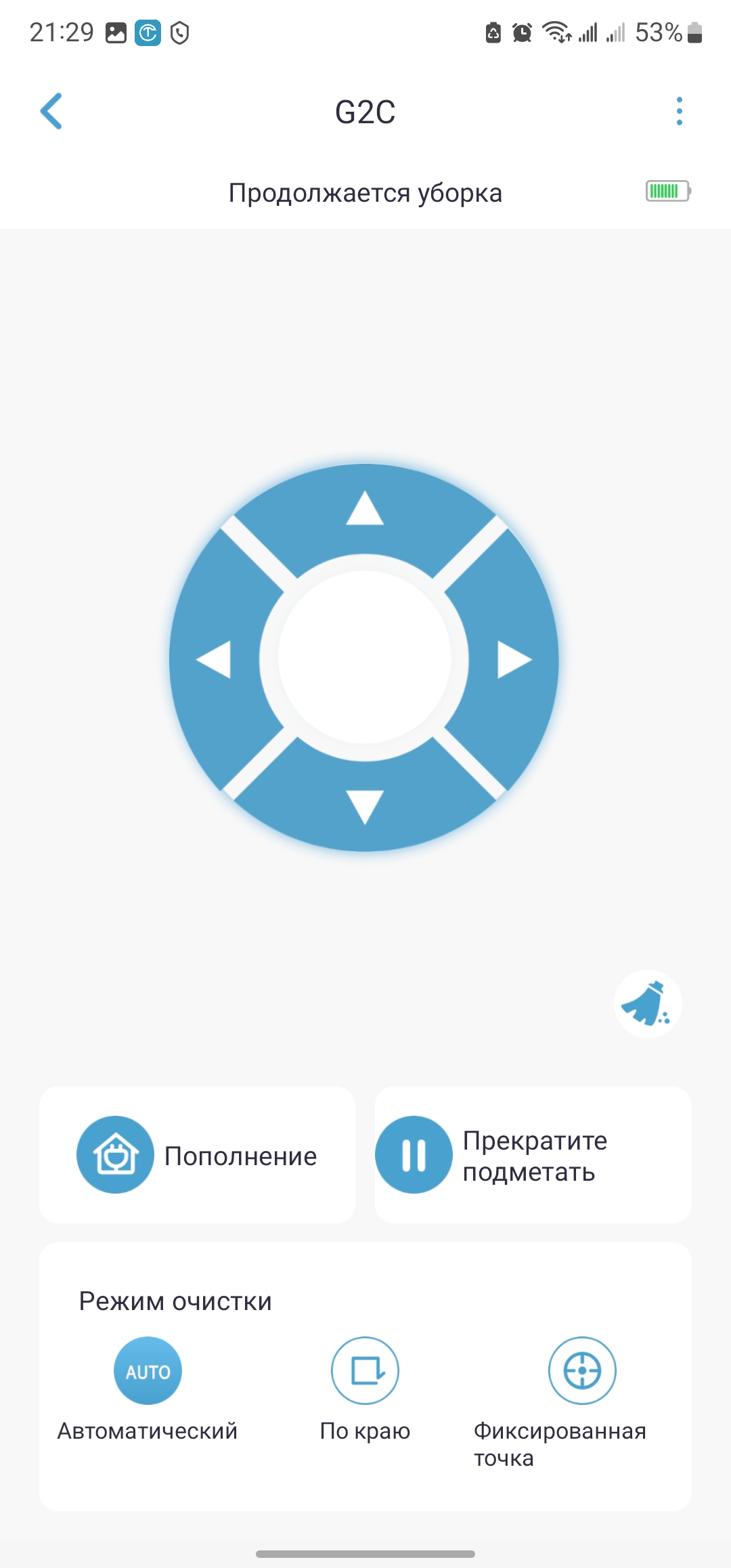This screenshot has width=731, height=1568.
Task: Steer the robot left with the left arrow
Action: 214,659
